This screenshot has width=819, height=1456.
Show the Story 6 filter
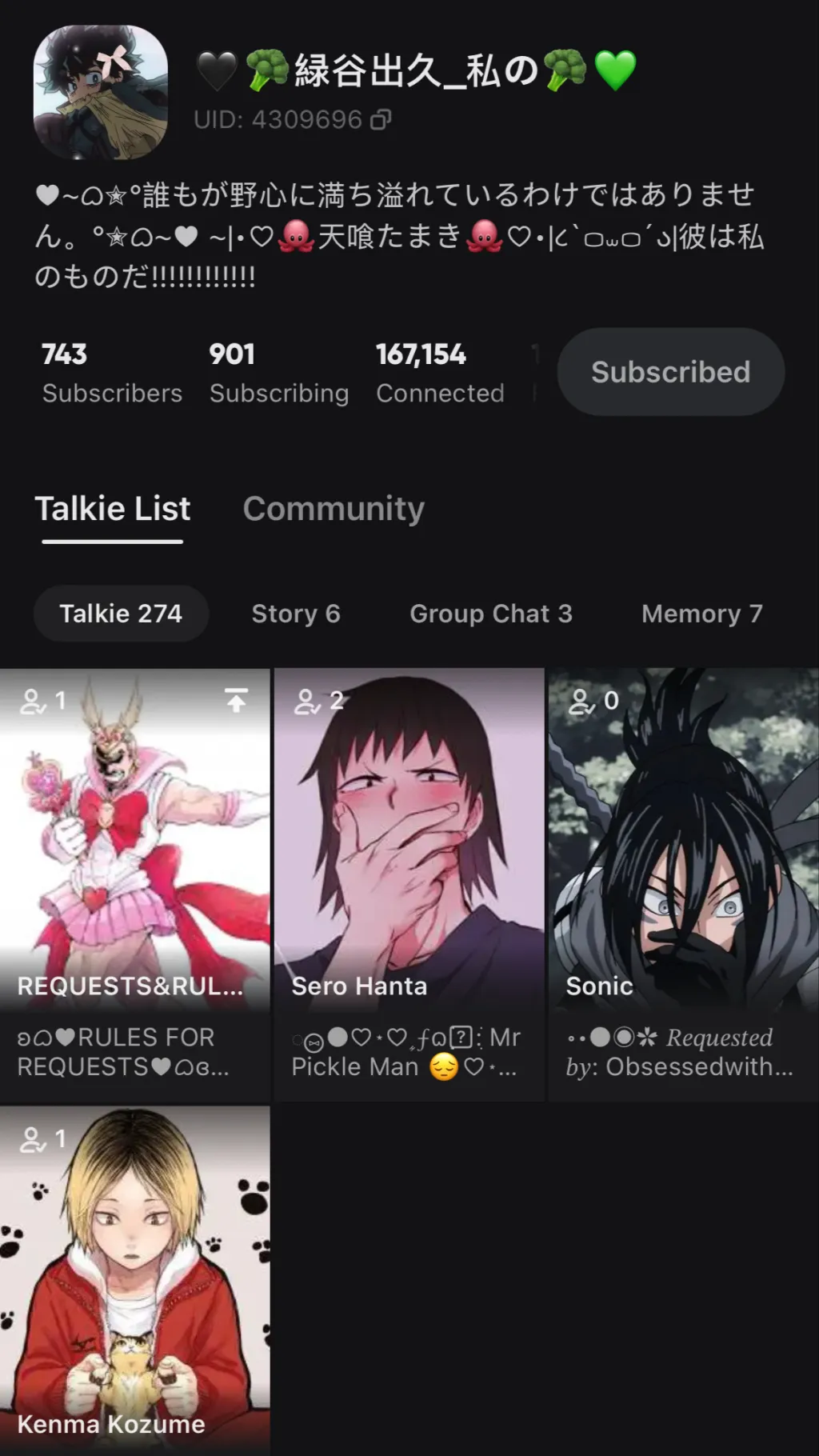(296, 614)
